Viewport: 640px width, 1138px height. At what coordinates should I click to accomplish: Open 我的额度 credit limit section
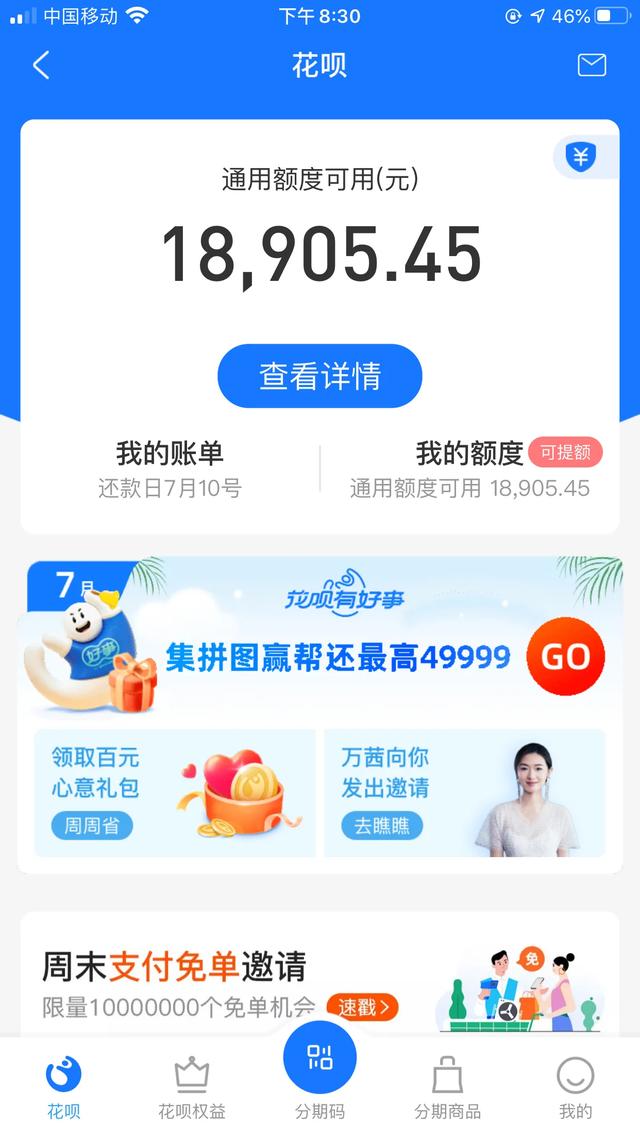tap(470, 468)
